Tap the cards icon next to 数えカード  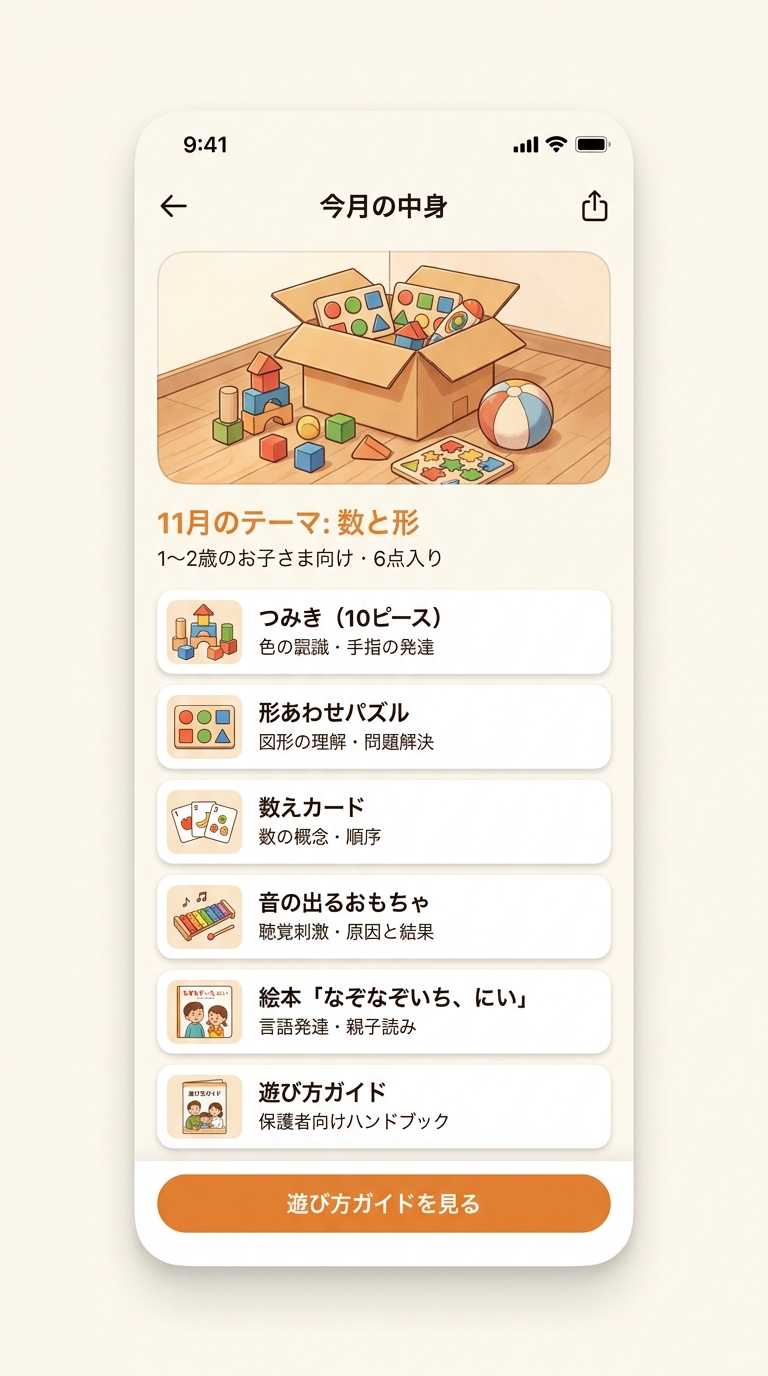(203, 821)
